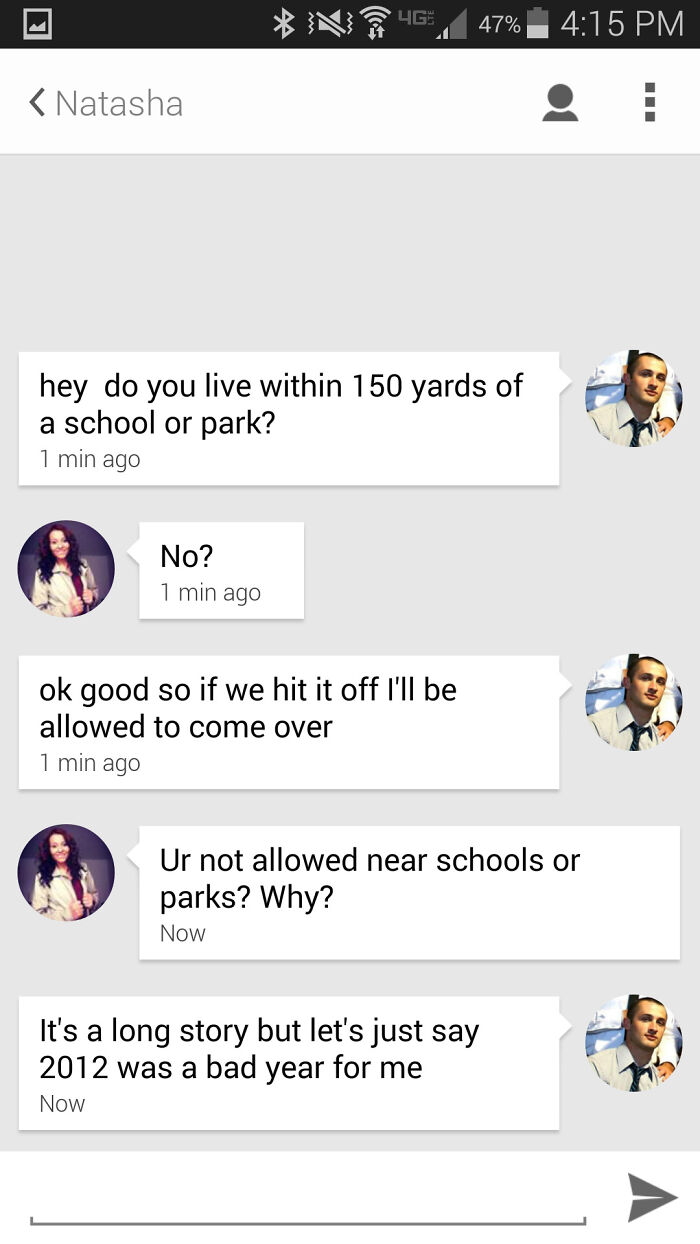Send the message with the arrow icon
This screenshot has width=700, height=1244.
tap(652, 1198)
